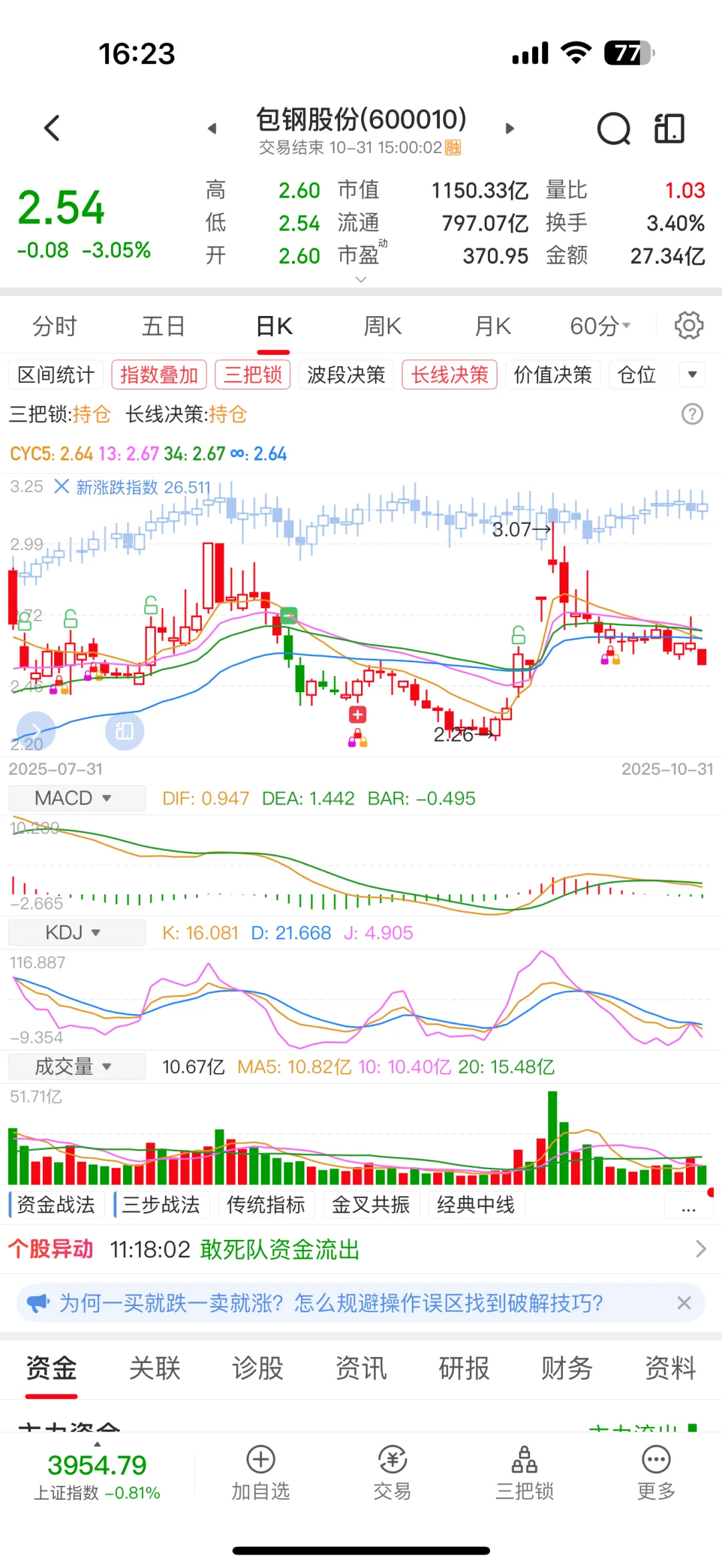Viewport: 722px width, 1568px height.
Task: Open the 财务 section tab
Action: click(567, 1368)
